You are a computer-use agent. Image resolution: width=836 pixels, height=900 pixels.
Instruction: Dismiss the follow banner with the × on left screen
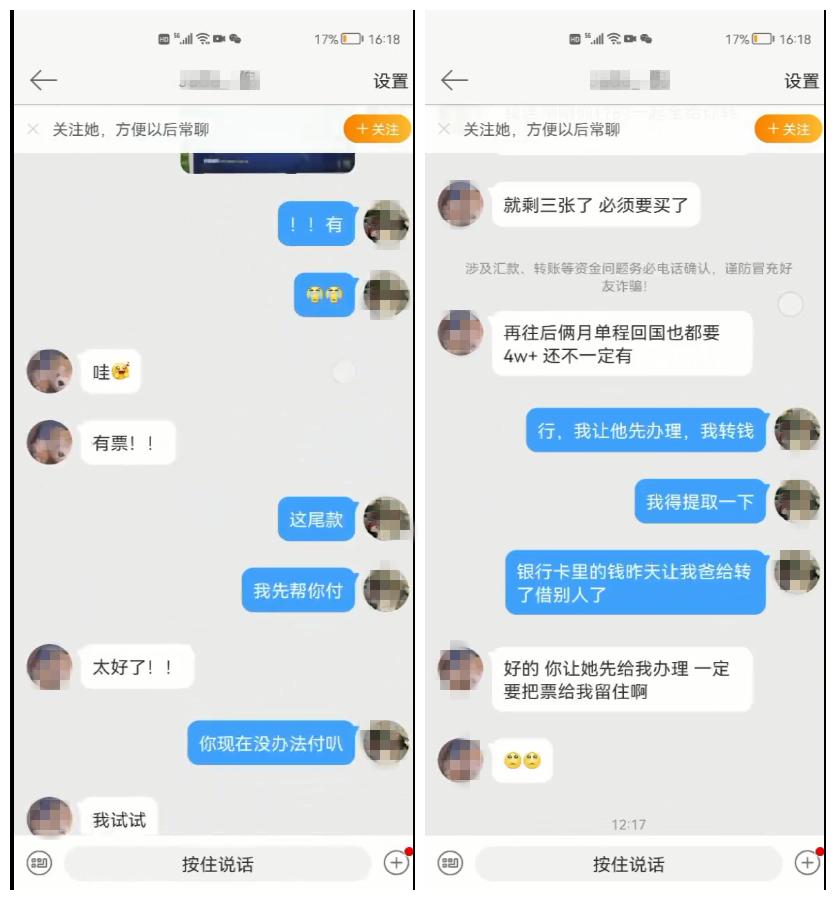[31, 127]
